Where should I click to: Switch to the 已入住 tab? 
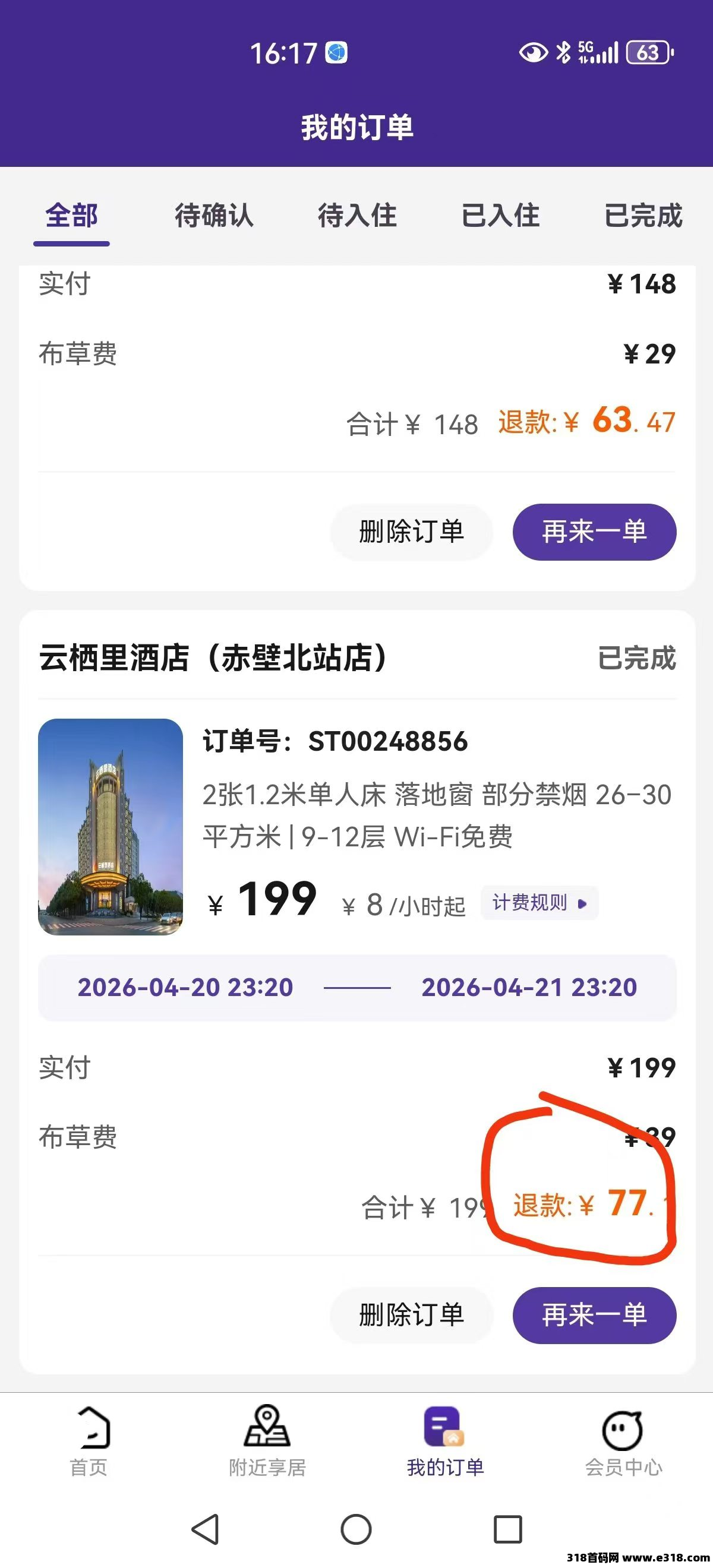pyautogui.click(x=500, y=216)
